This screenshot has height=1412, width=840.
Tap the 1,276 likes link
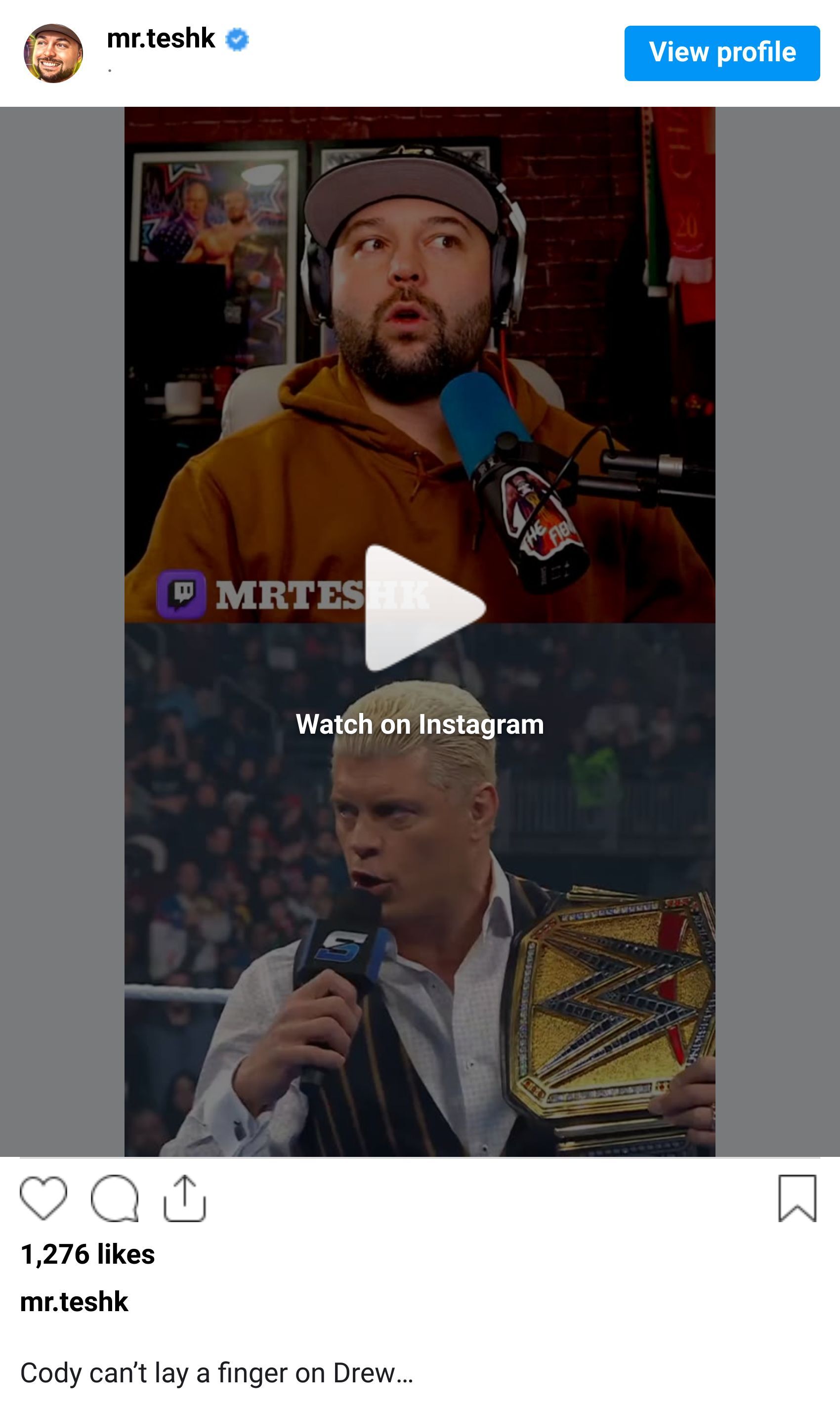[88, 1253]
